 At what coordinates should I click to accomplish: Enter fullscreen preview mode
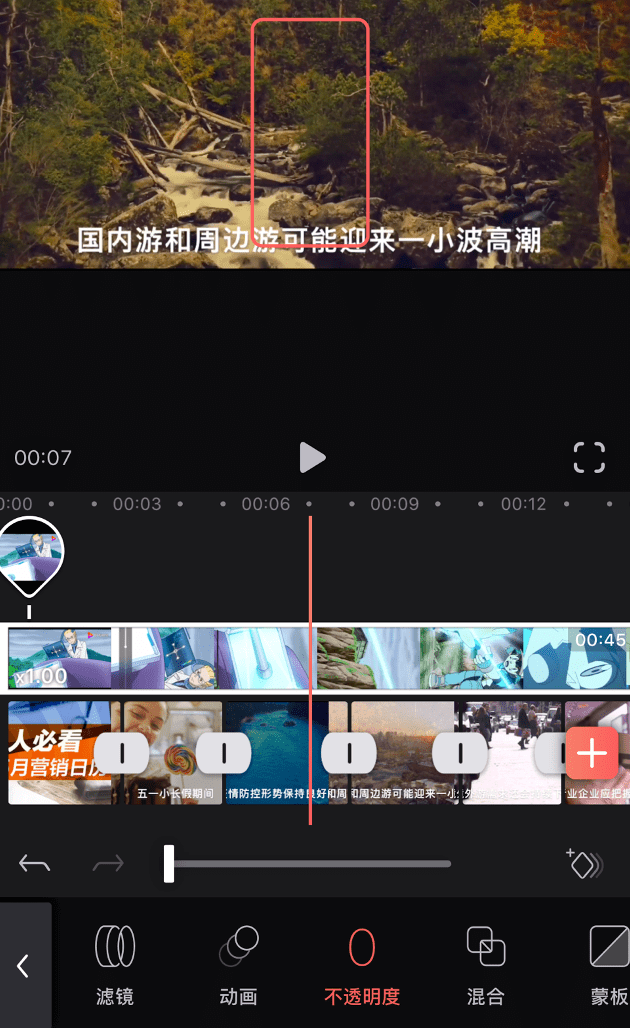coord(589,458)
